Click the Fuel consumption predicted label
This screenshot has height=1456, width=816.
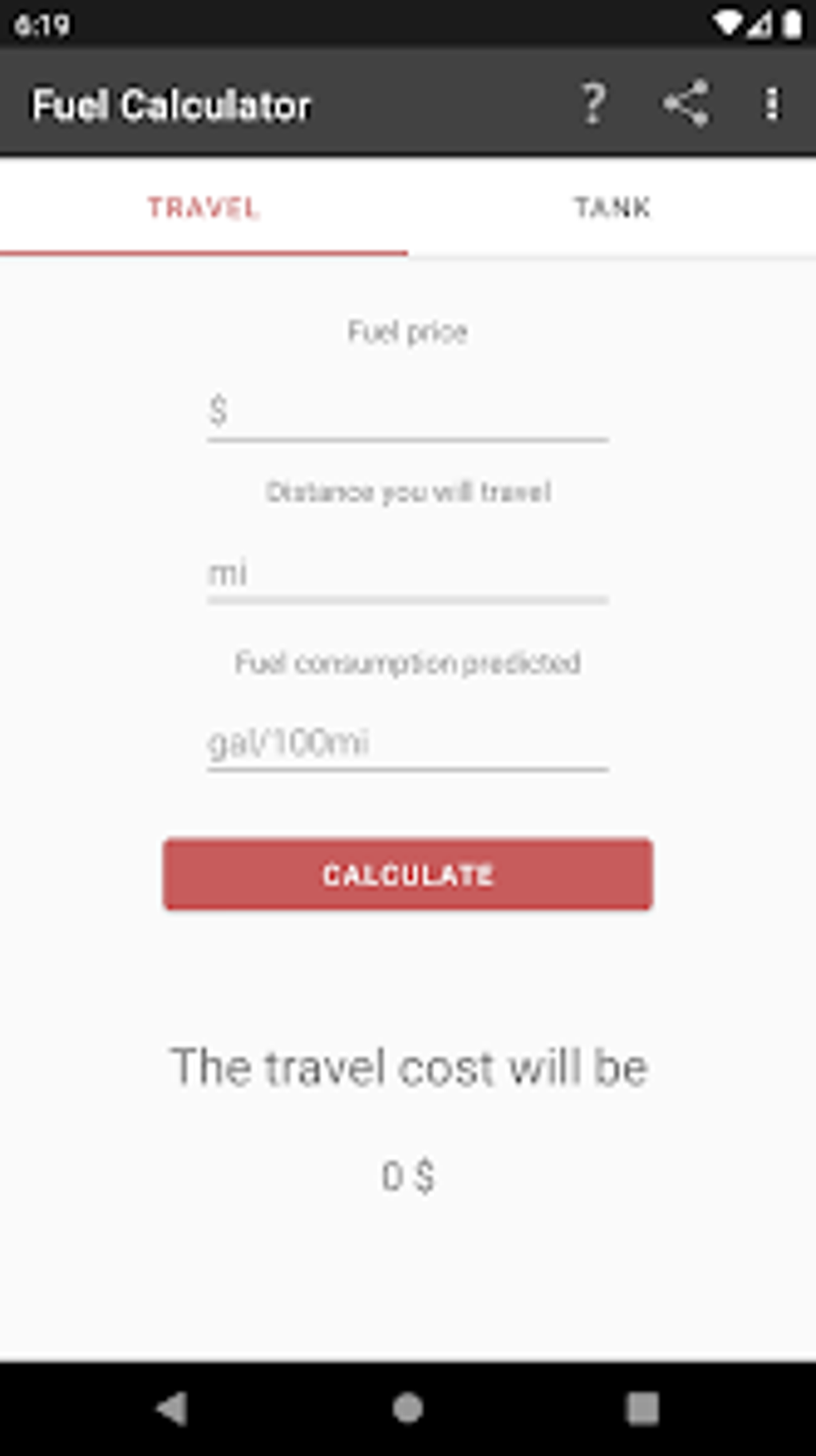(408, 663)
